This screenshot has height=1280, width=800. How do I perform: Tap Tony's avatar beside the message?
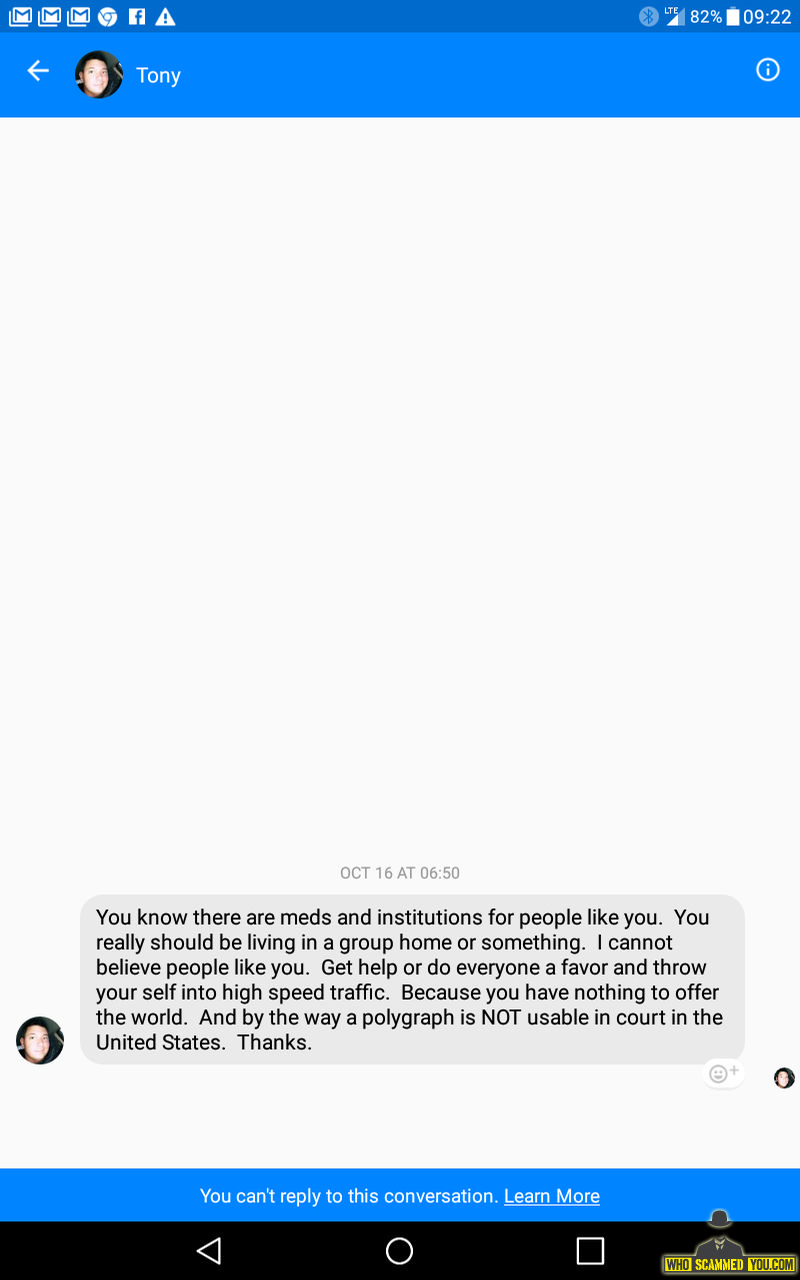tap(40, 1040)
